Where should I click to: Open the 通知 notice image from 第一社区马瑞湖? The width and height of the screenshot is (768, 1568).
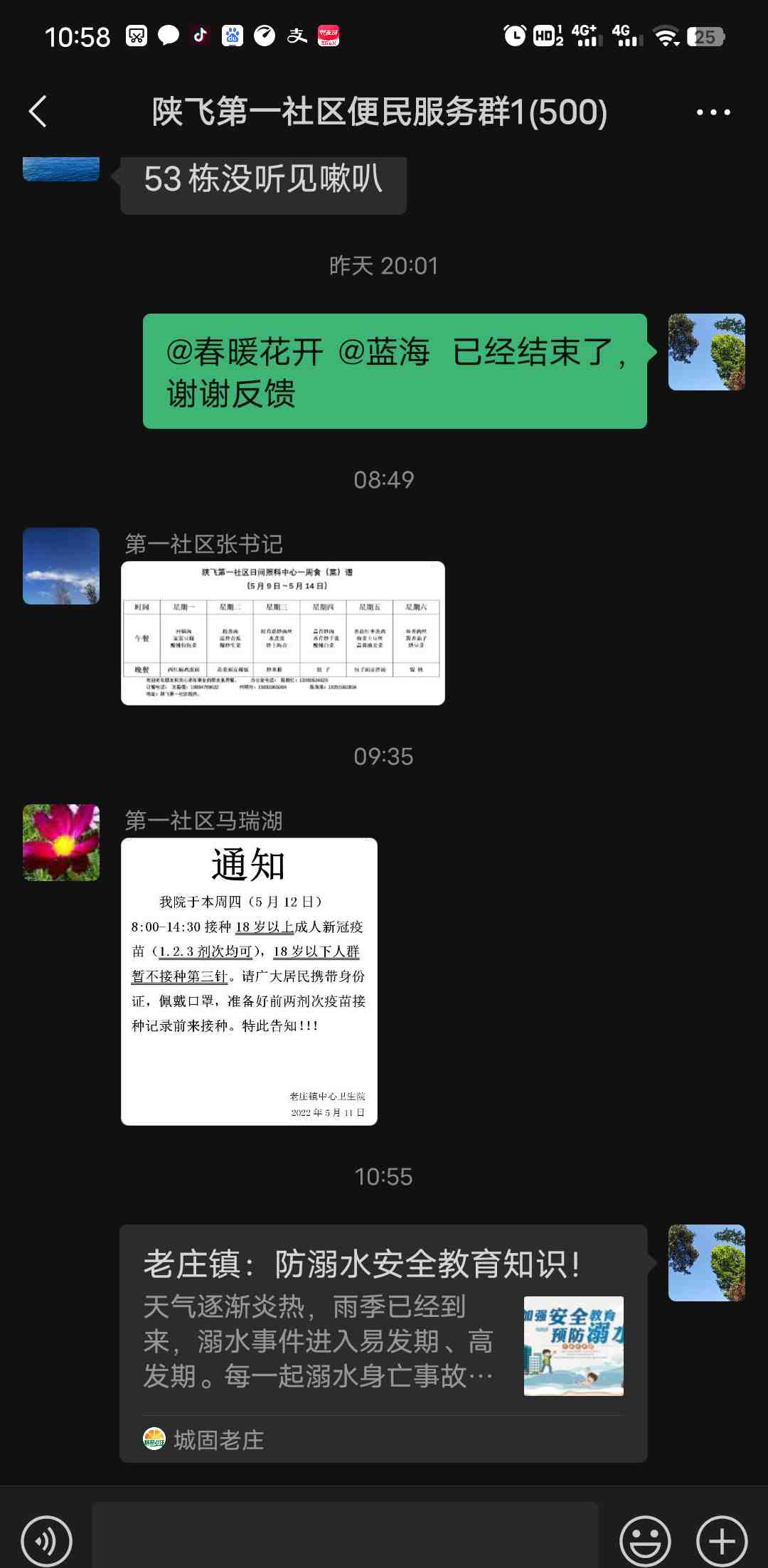coord(249,981)
